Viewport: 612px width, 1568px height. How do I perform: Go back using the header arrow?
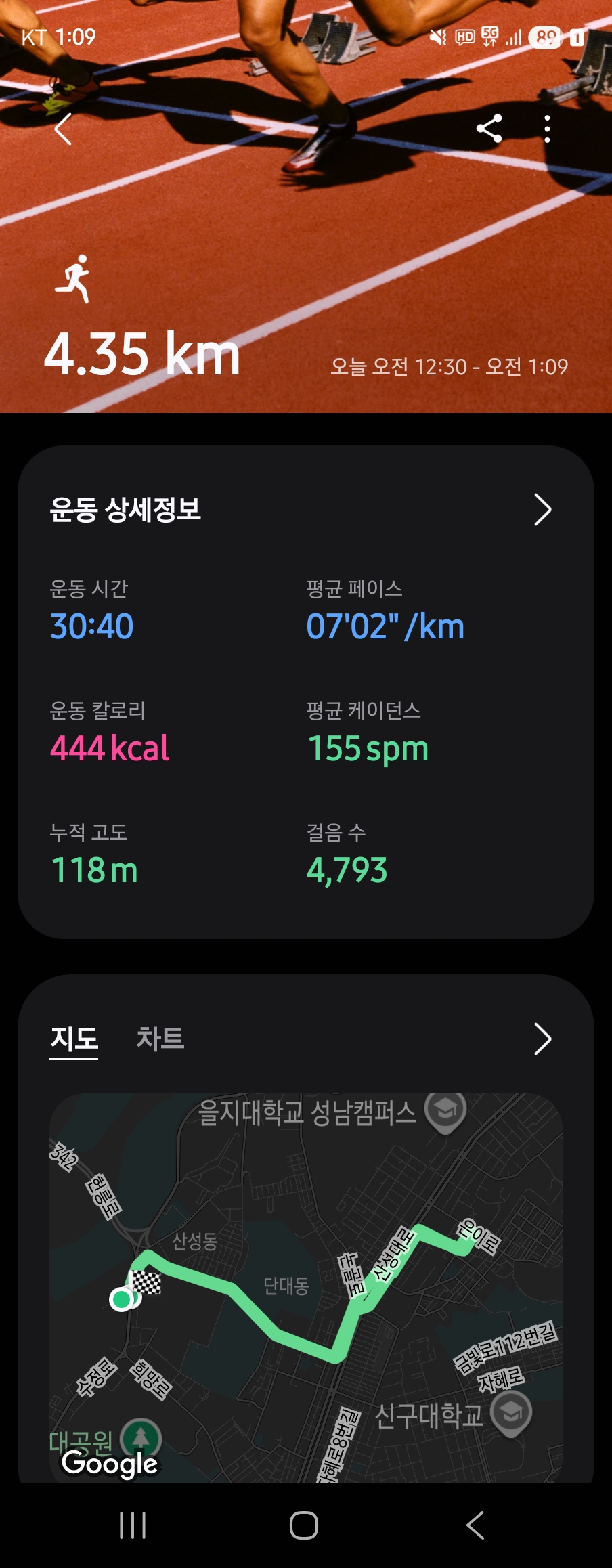tap(64, 129)
